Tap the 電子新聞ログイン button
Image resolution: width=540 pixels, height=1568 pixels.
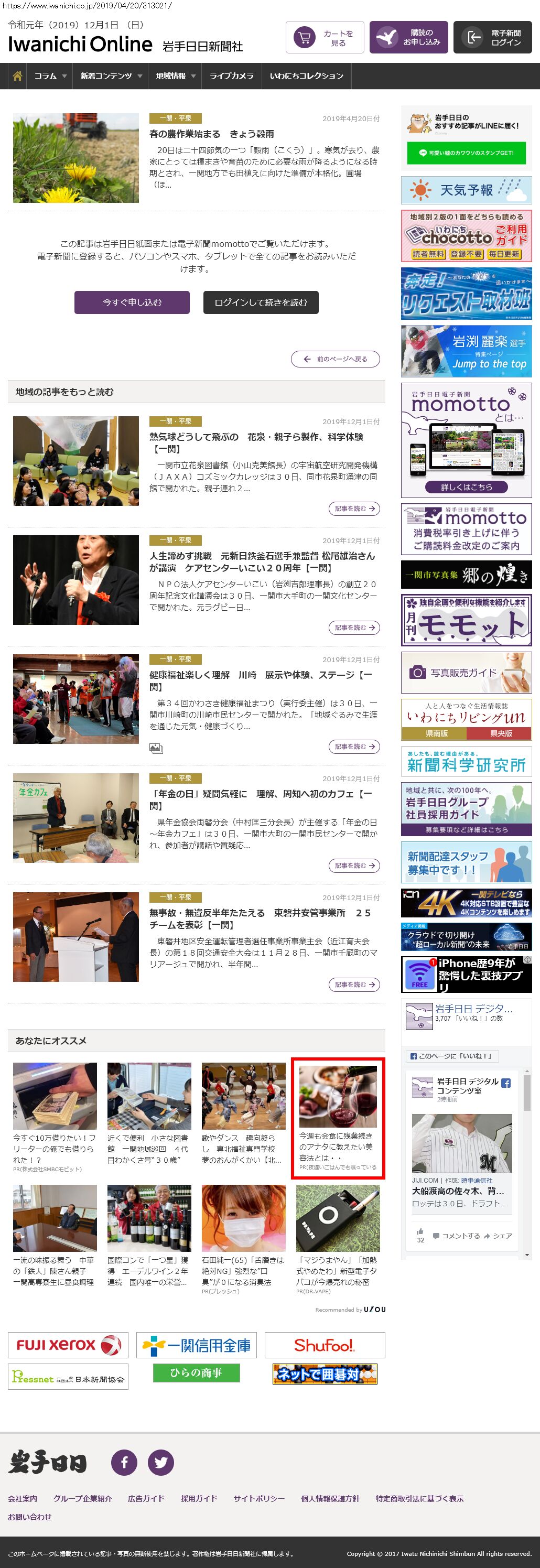(492, 38)
